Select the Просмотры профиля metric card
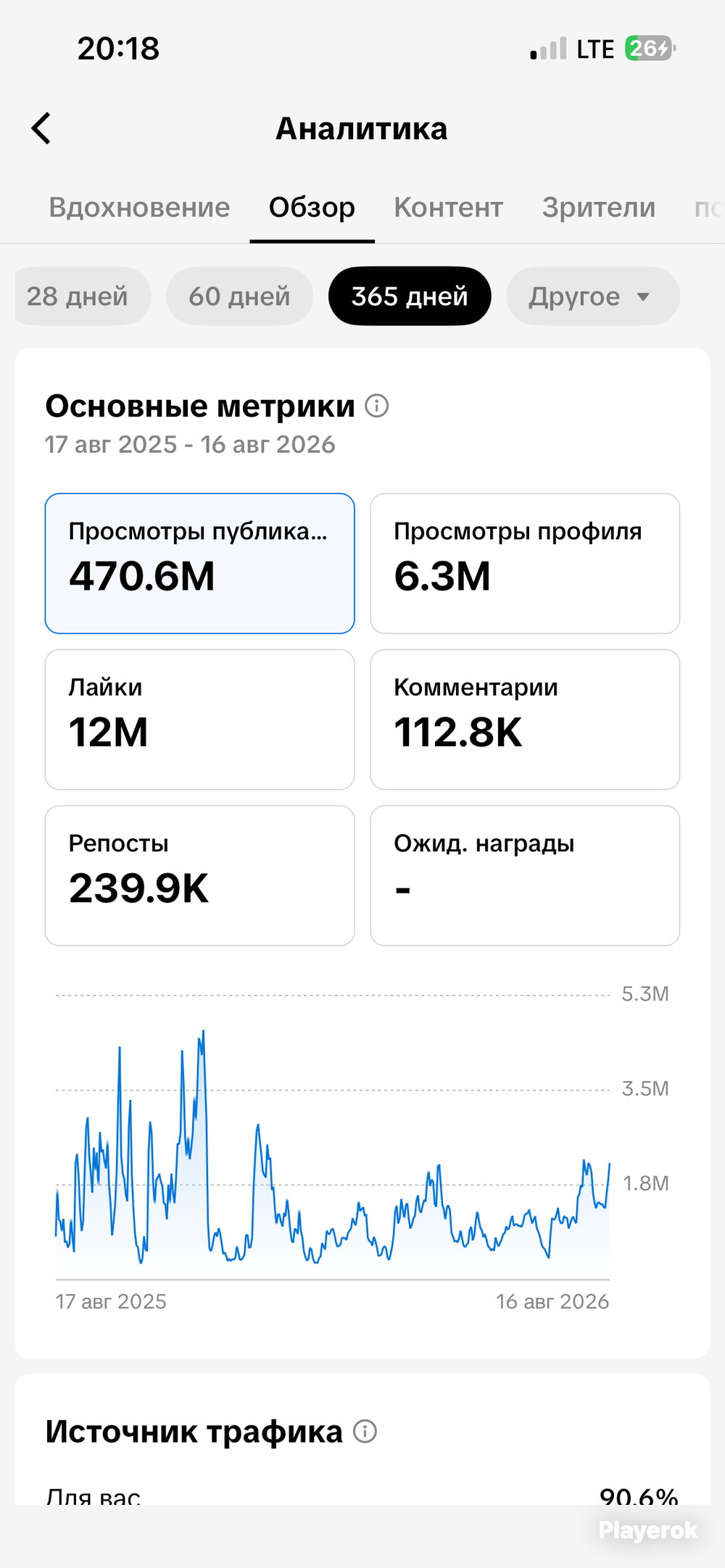 pyautogui.click(x=525, y=563)
